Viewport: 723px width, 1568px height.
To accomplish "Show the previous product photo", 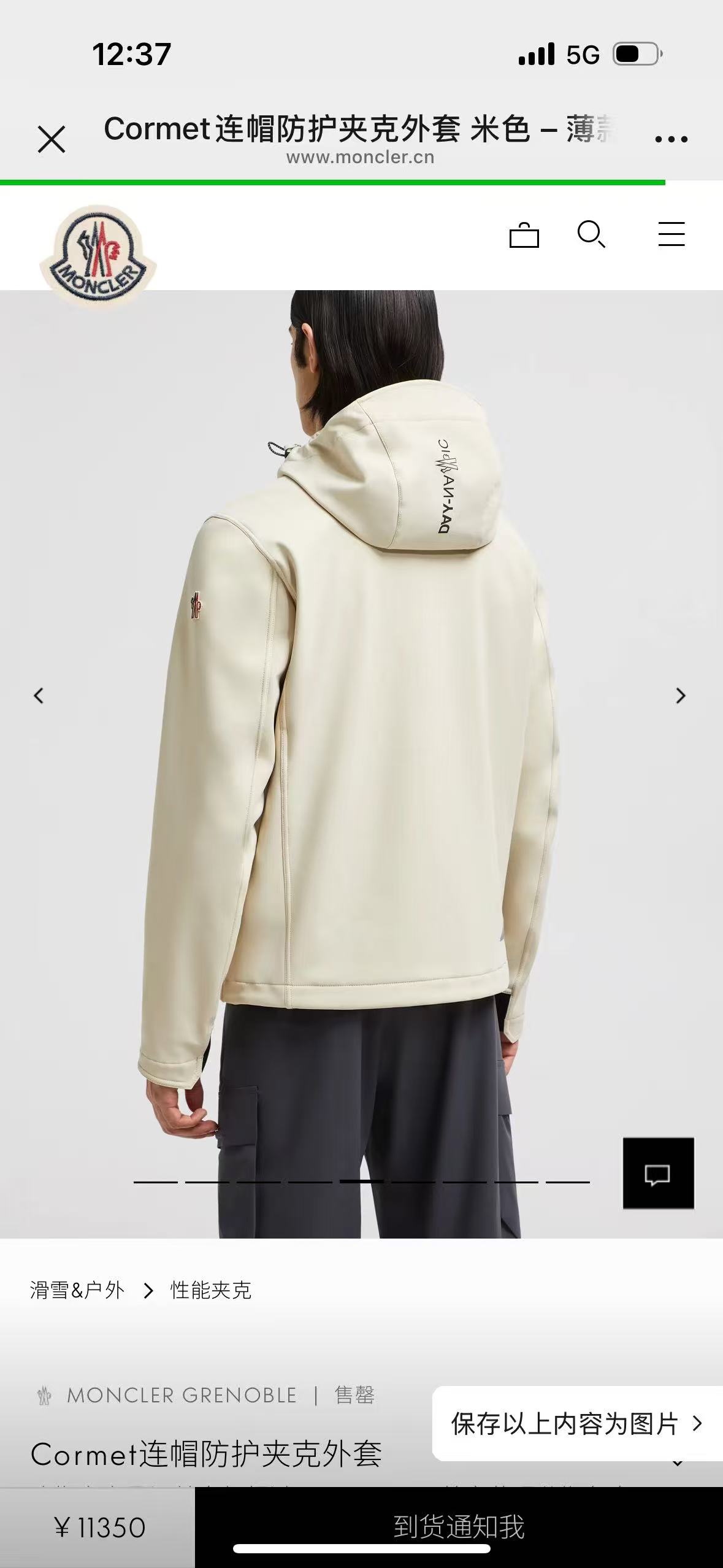I will [39, 696].
